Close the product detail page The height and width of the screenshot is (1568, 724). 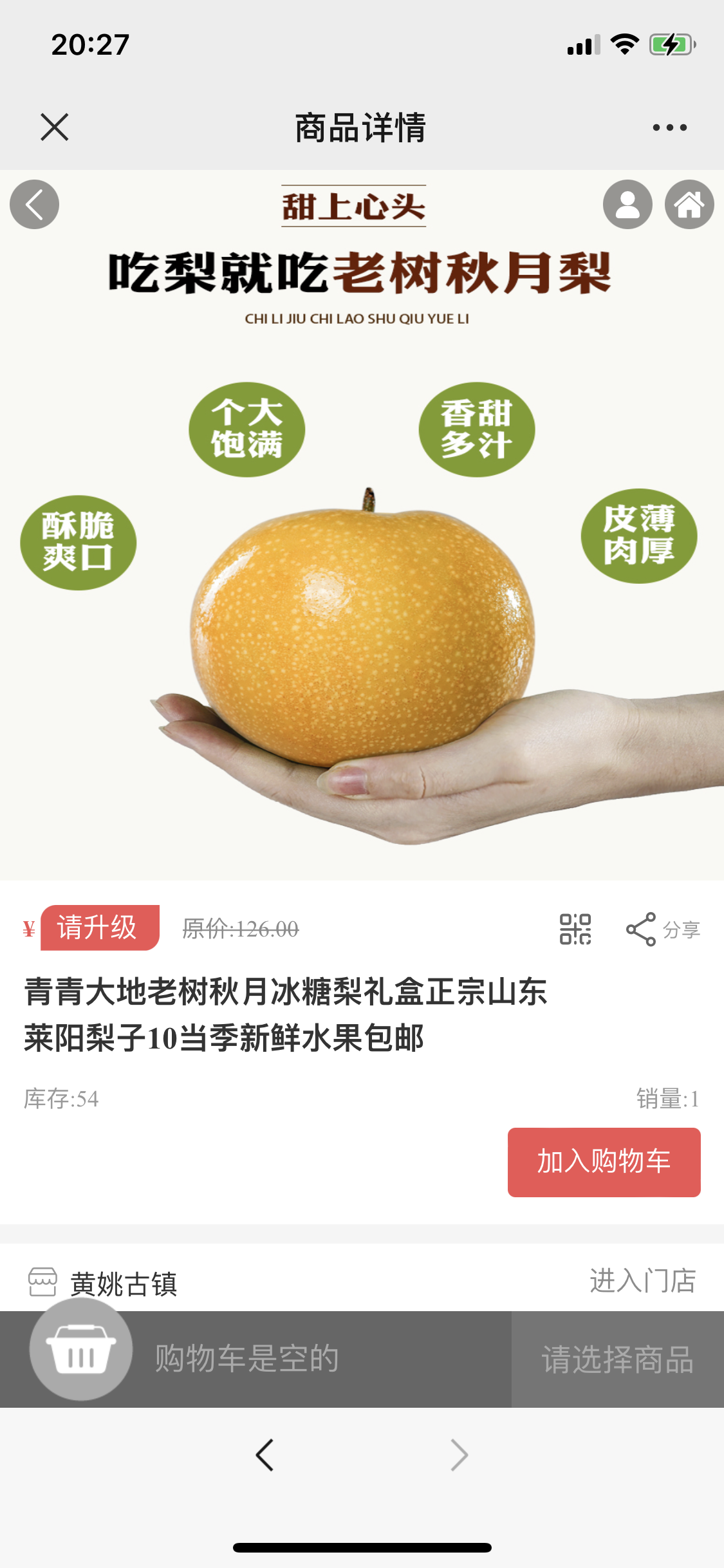[x=55, y=127]
